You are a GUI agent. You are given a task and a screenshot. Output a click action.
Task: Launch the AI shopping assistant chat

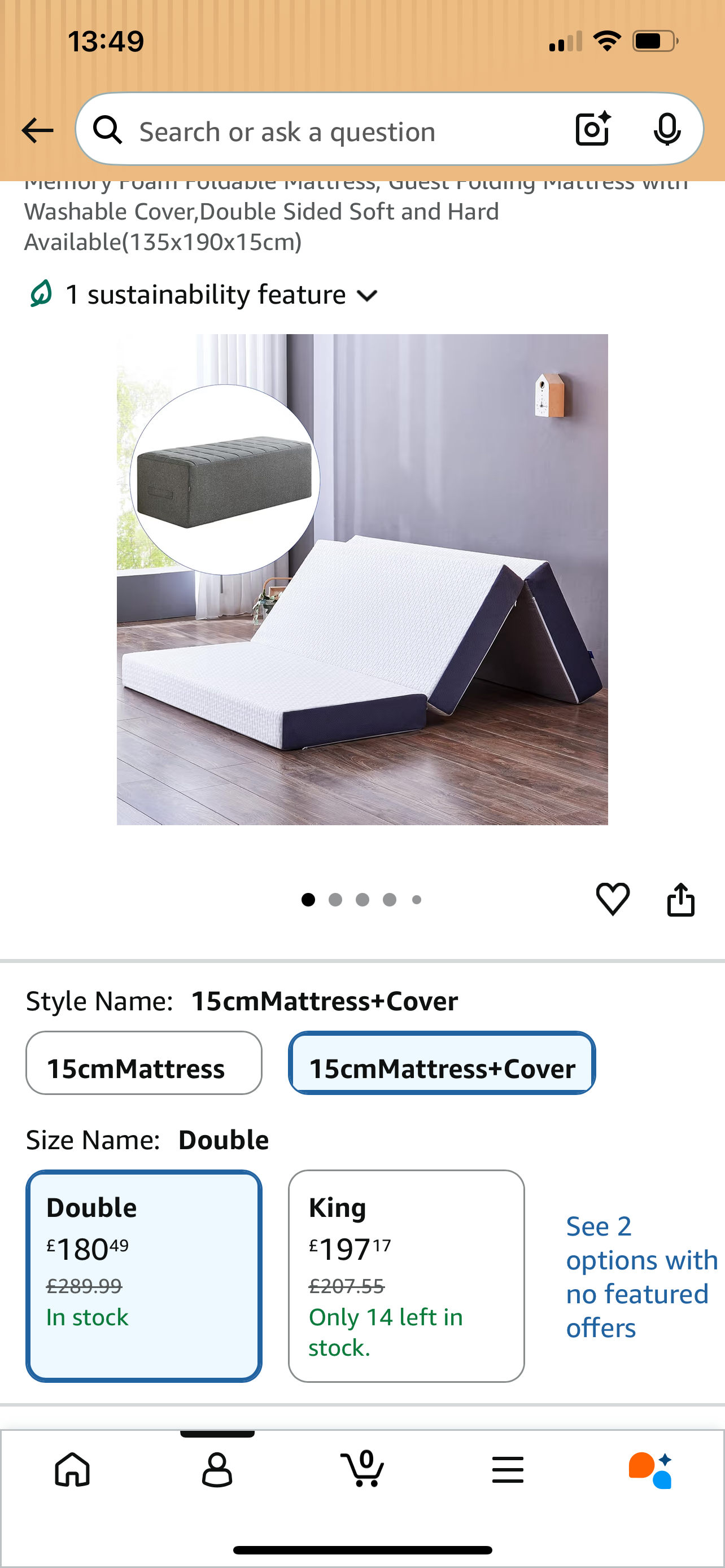tap(650, 1470)
